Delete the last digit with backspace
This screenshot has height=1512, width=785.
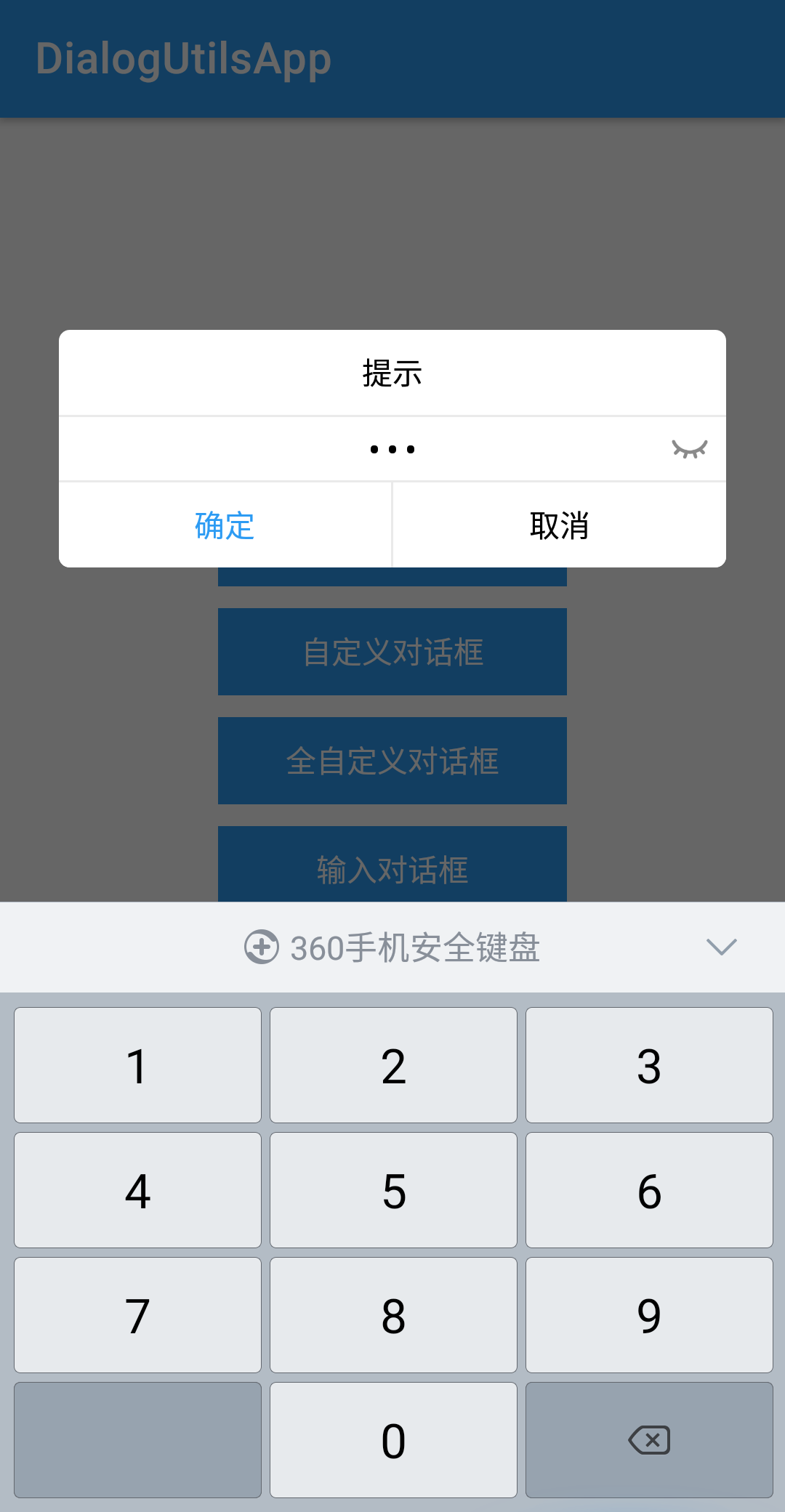(649, 1440)
